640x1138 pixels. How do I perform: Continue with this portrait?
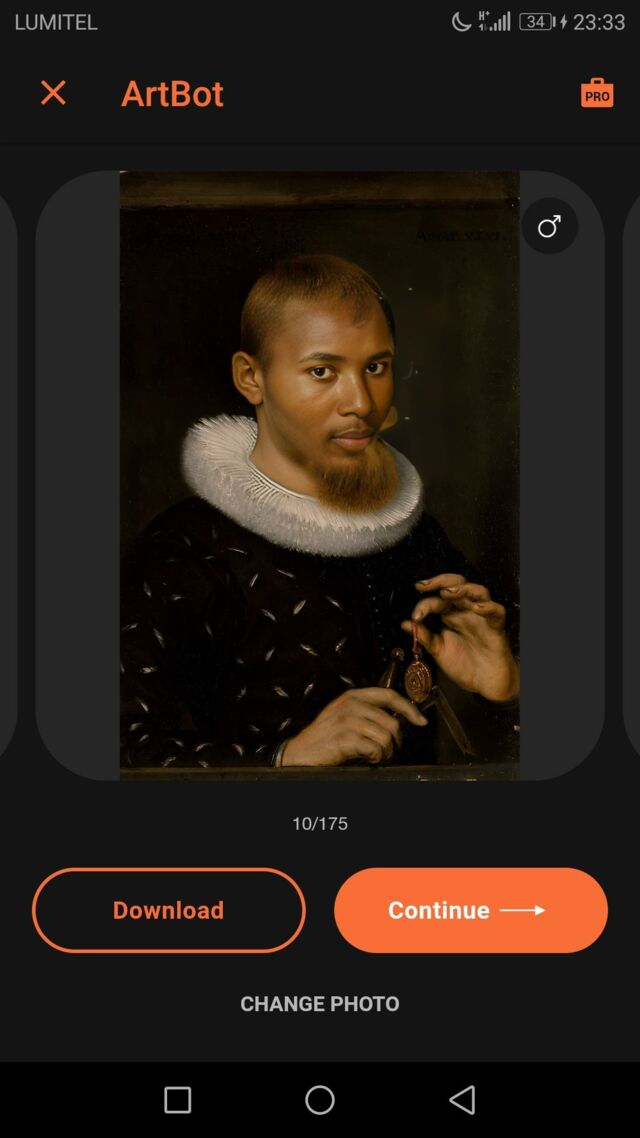(470, 910)
